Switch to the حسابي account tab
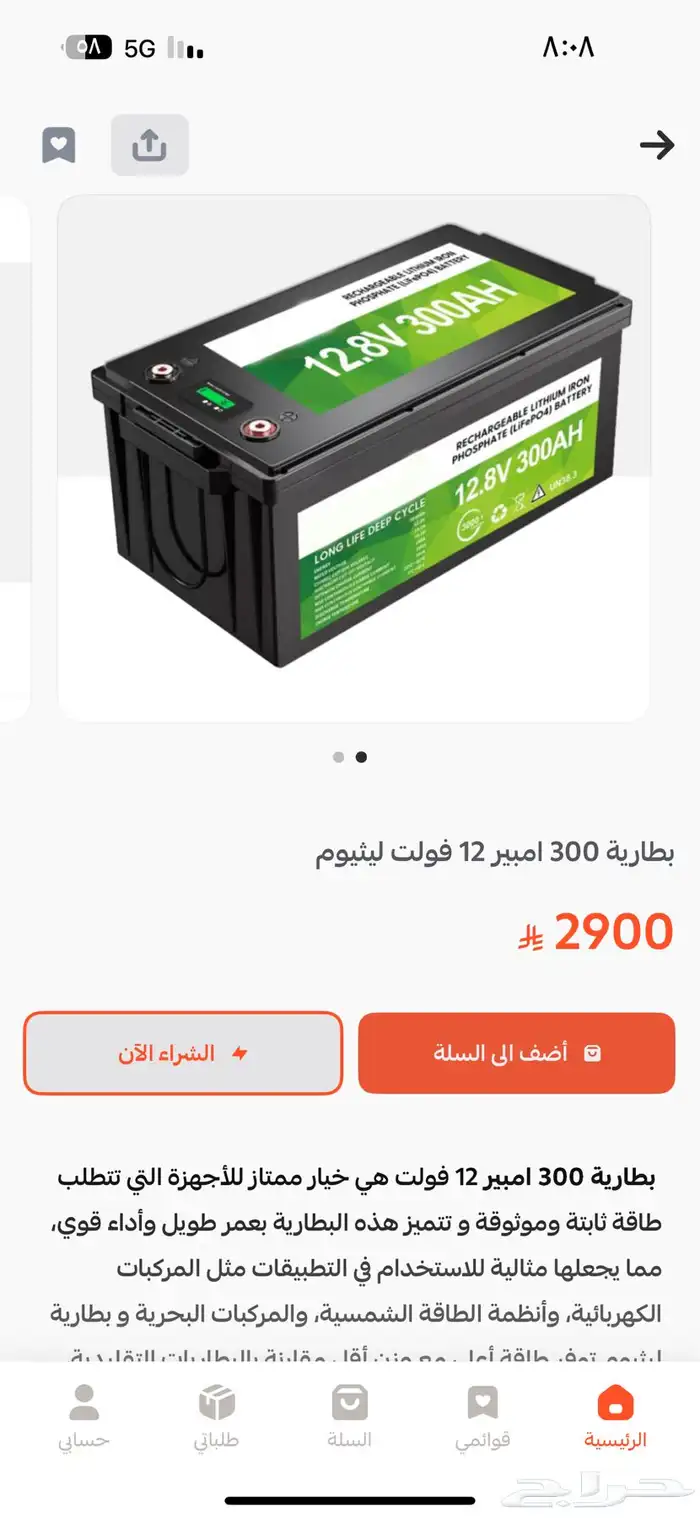Image resolution: width=700 pixels, height=1518 pixels. pos(84,1417)
